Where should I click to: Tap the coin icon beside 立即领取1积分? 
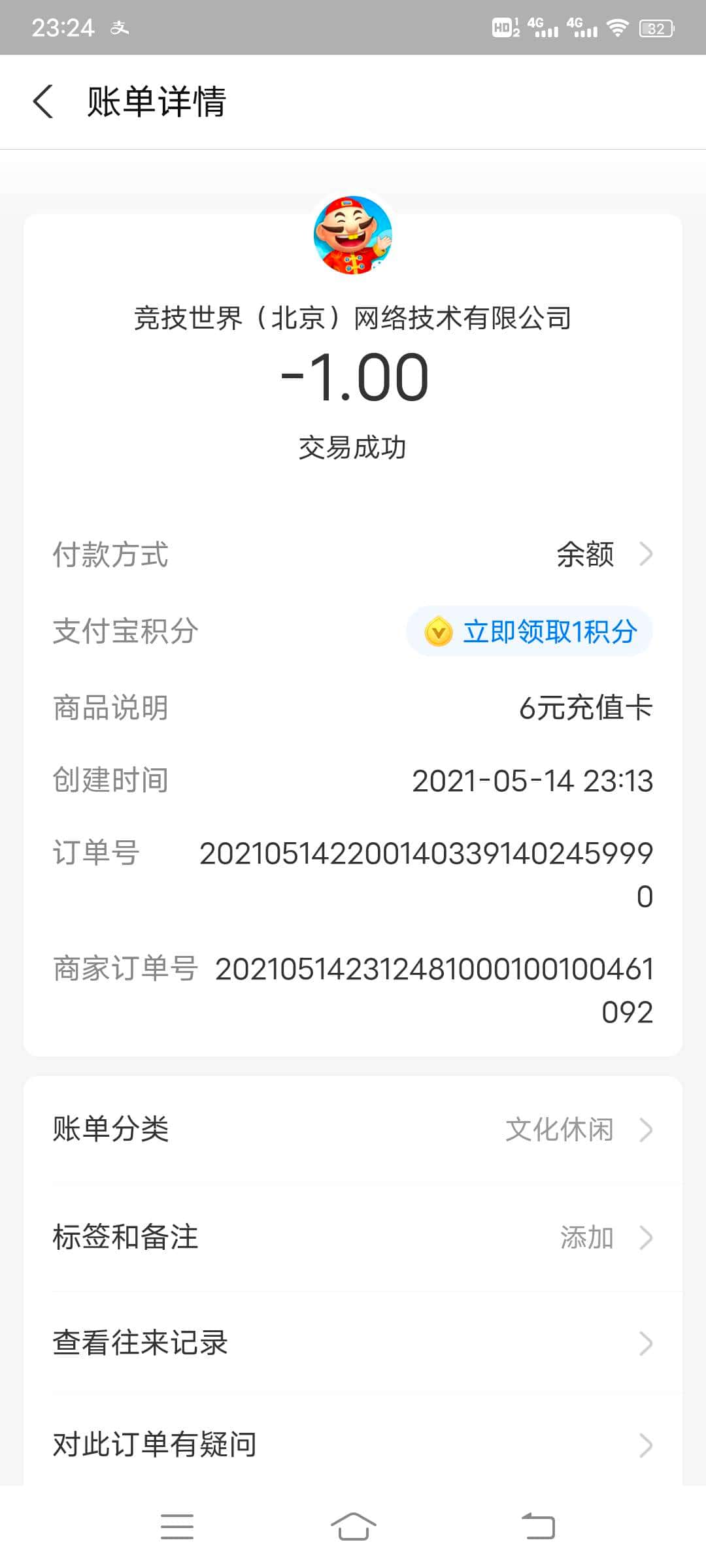(439, 631)
